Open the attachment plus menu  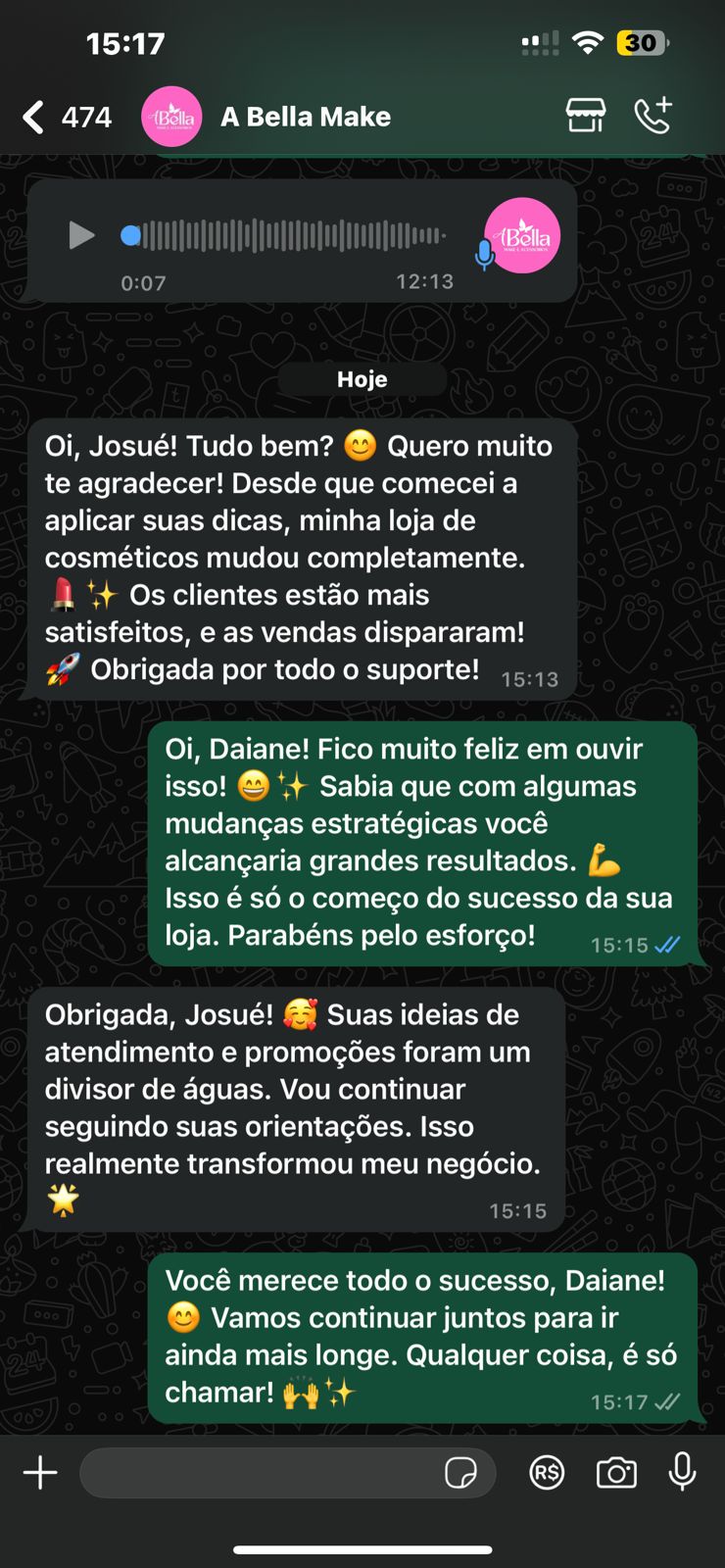click(x=40, y=1472)
